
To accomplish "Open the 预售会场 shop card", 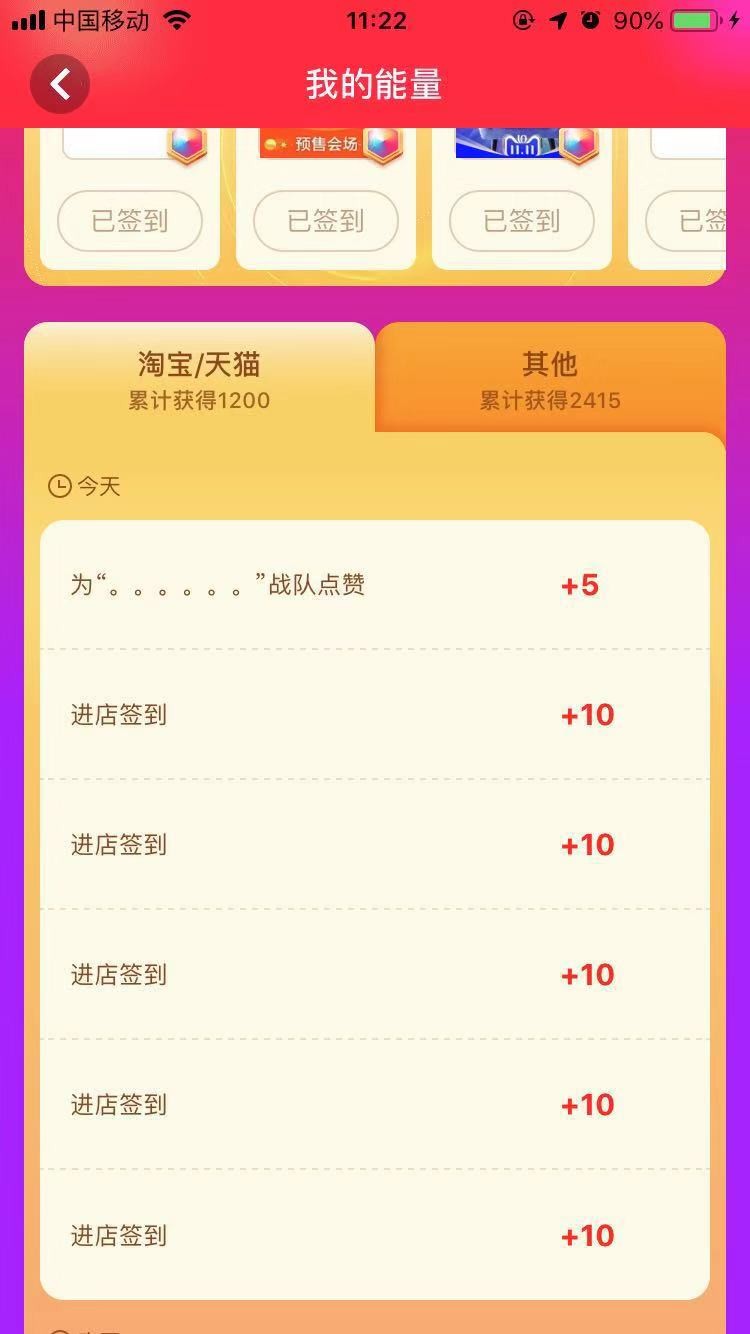I will pos(326,198).
